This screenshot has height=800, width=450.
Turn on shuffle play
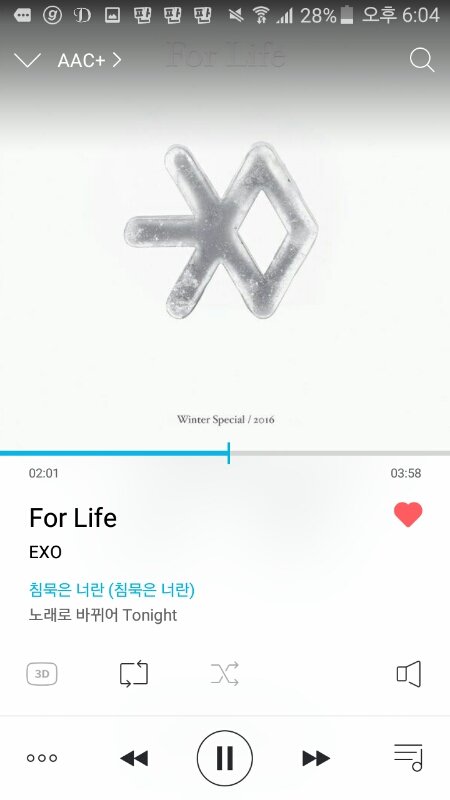tap(224, 674)
